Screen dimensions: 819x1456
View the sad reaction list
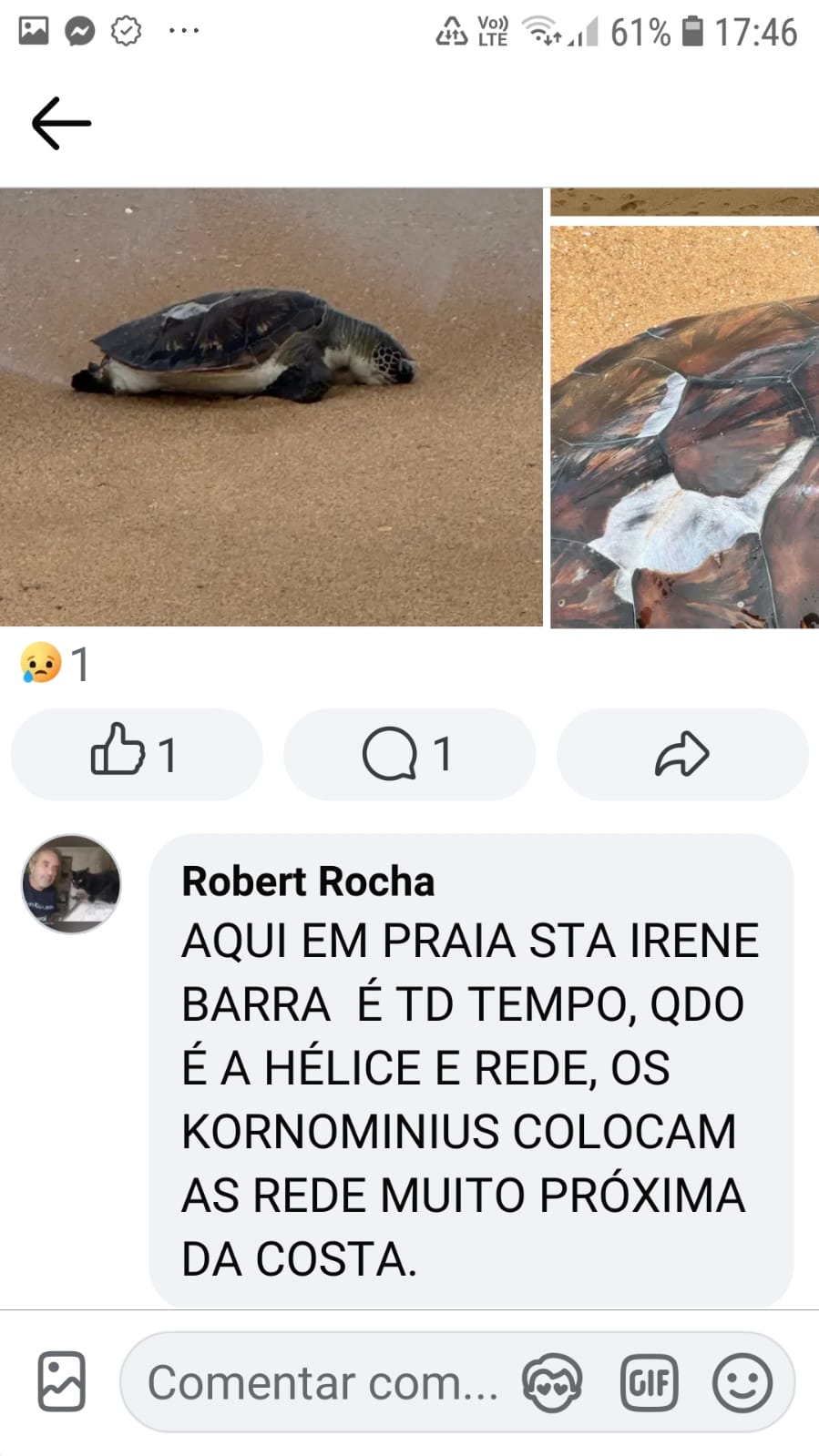55,664
